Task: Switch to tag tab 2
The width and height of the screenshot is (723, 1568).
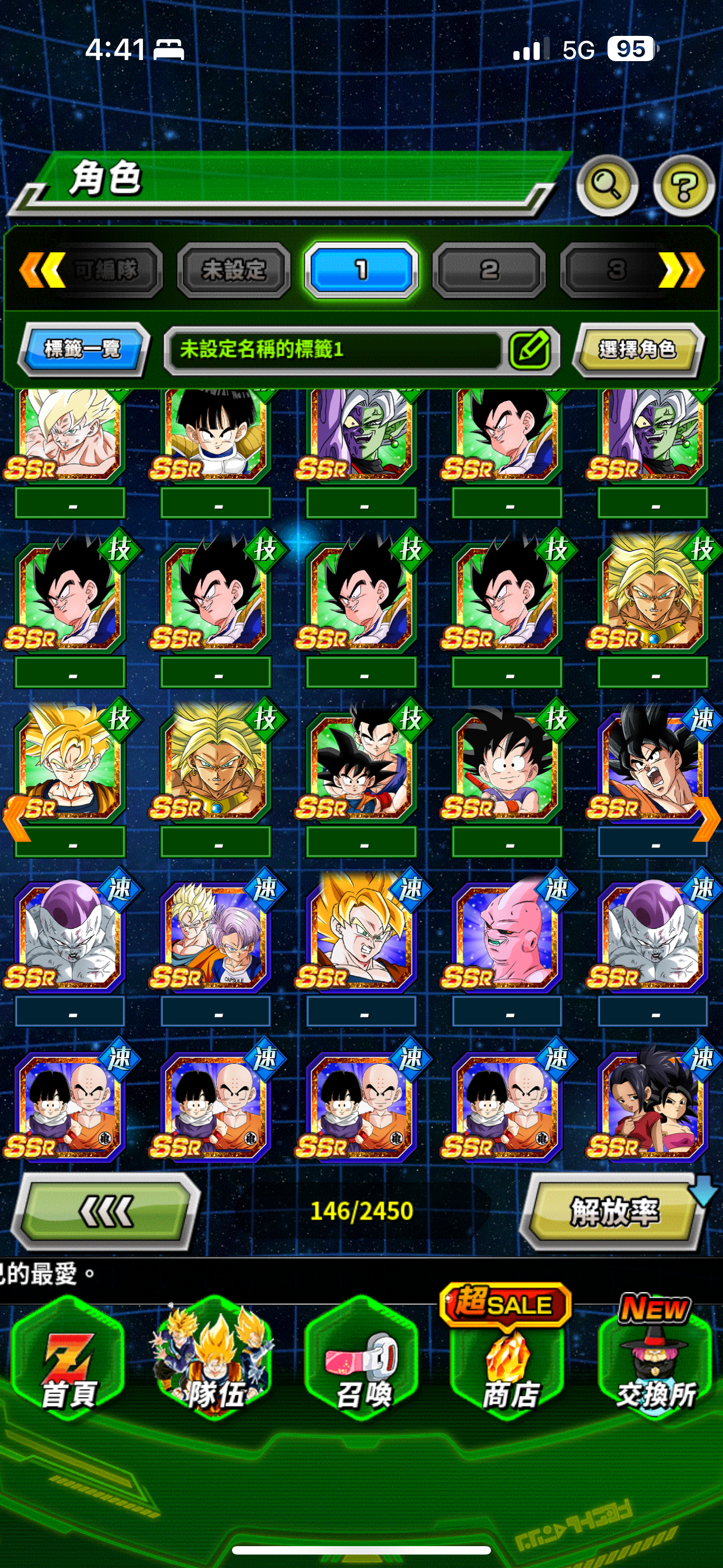Action: [489, 270]
